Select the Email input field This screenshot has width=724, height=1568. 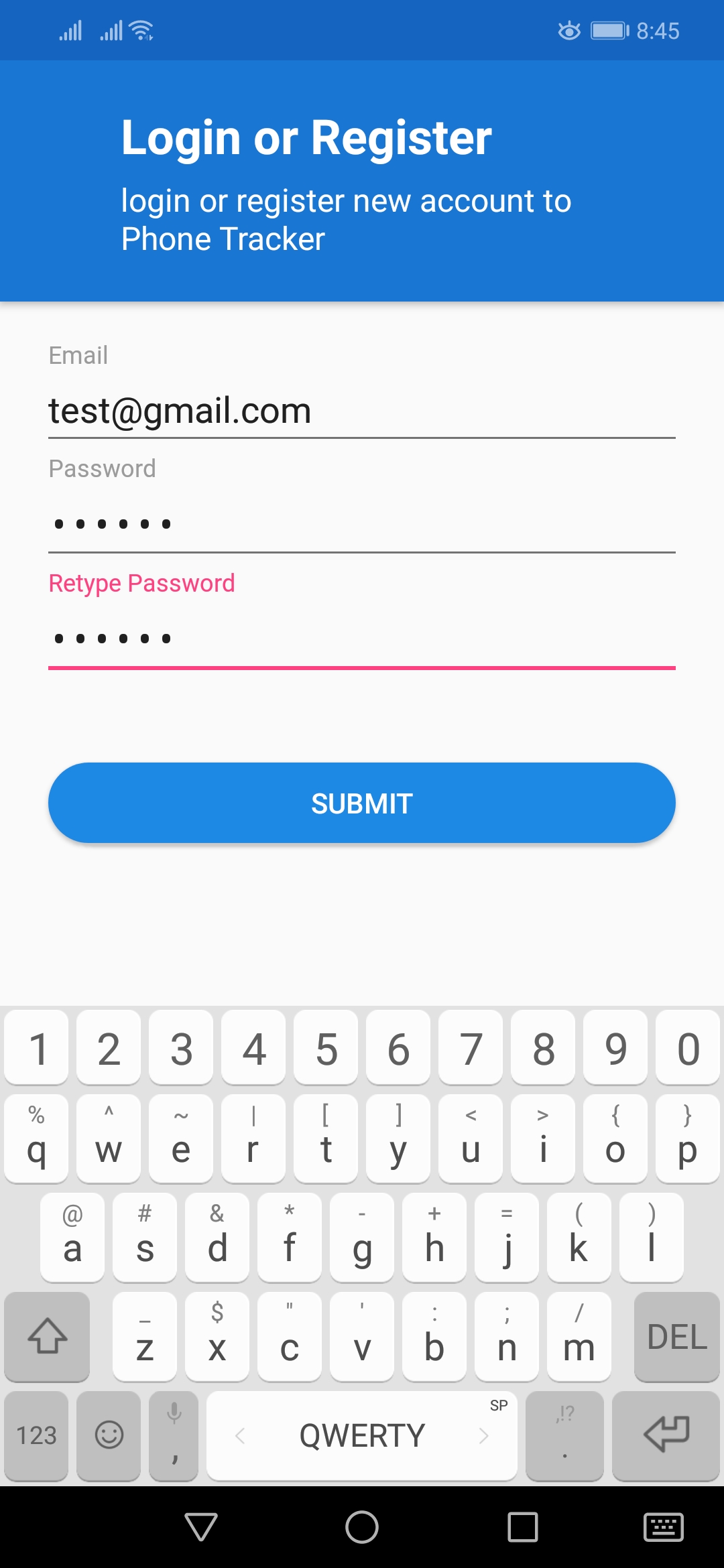coord(362,410)
